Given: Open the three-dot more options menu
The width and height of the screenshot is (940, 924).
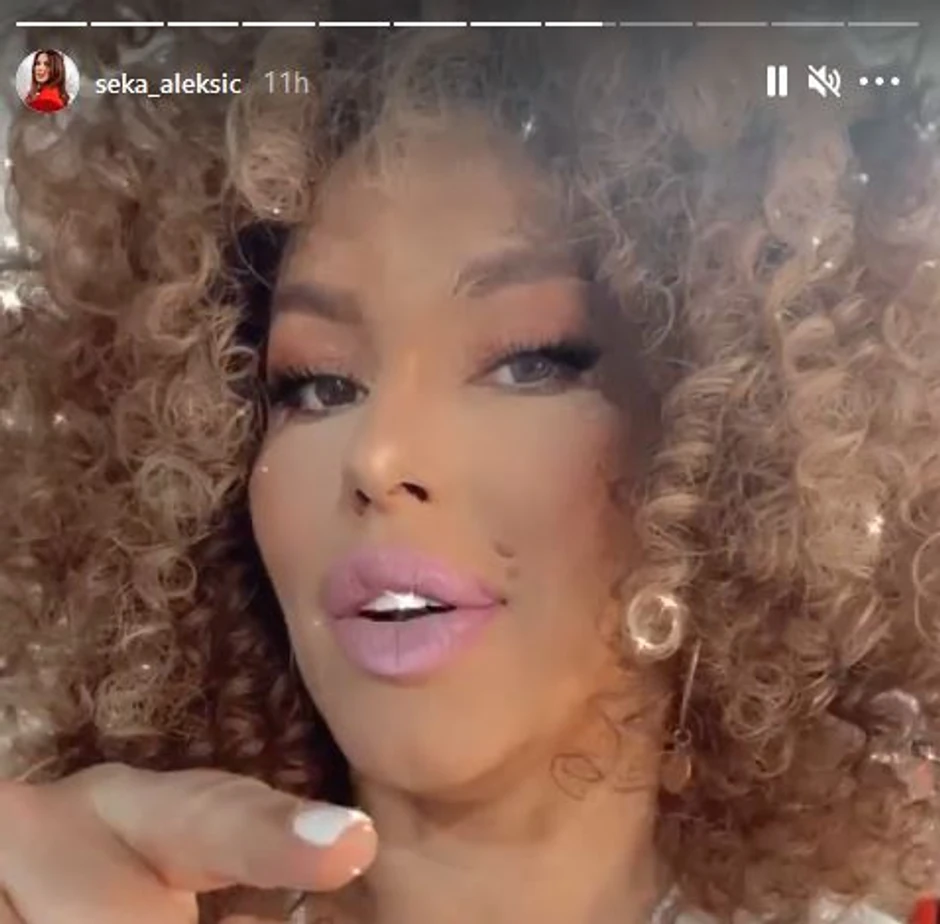Looking at the screenshot, I should coord(879,82).
